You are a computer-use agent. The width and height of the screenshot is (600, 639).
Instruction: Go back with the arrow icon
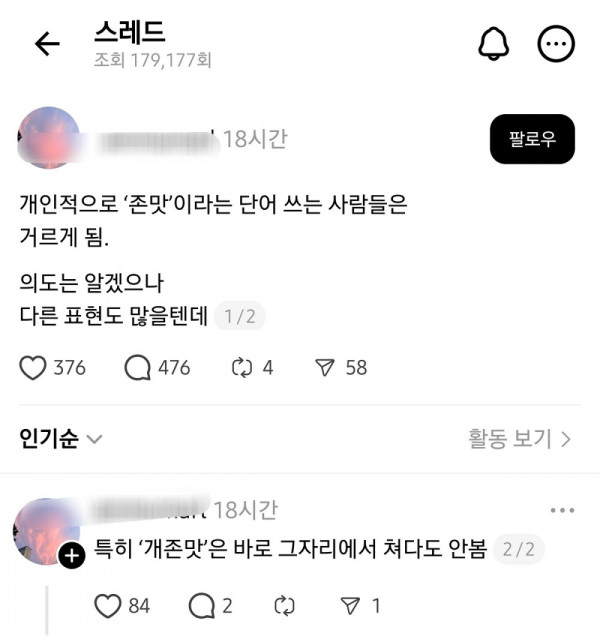click(47, 43)
